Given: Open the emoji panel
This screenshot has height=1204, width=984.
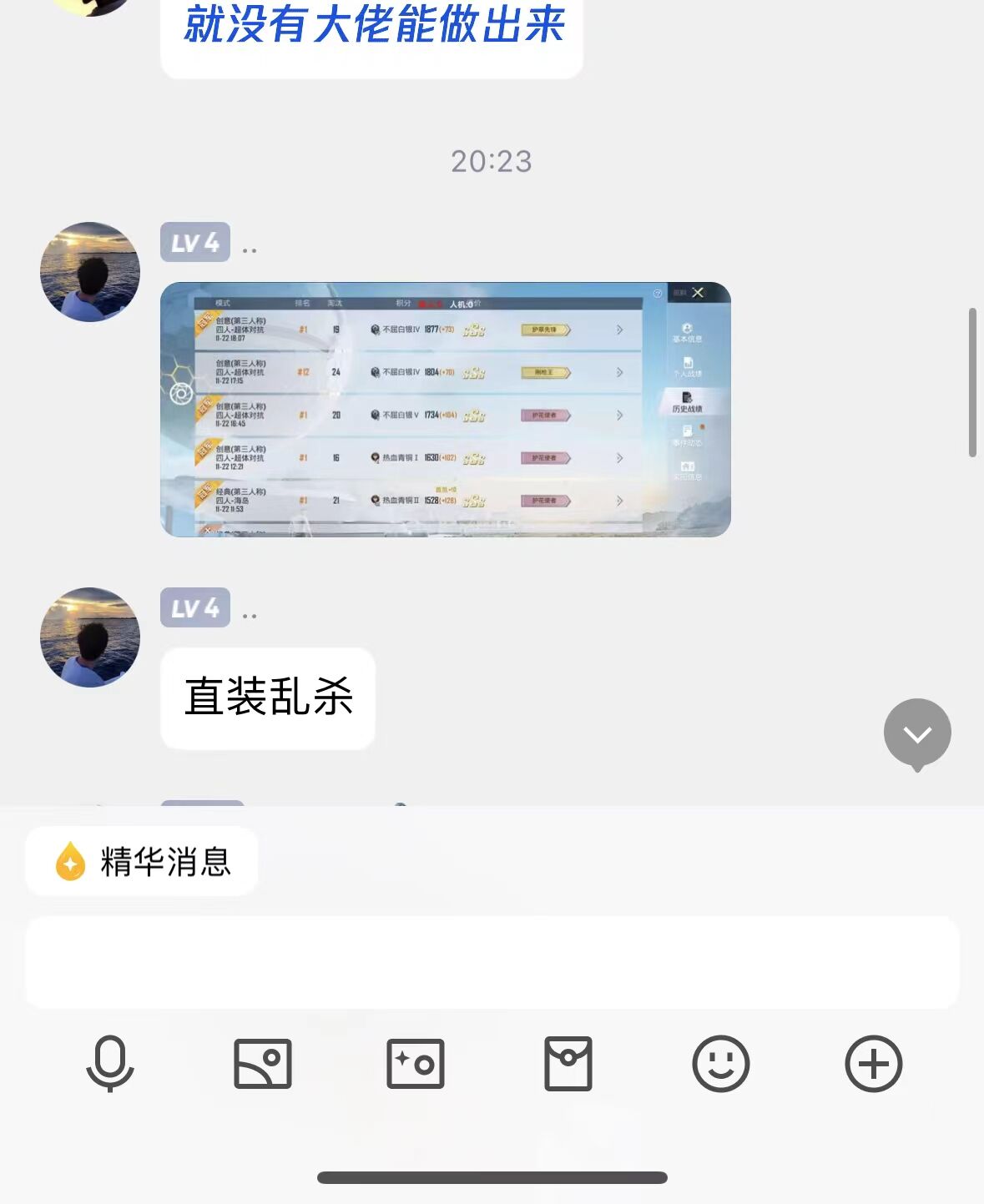Looking at the screenshot, I should (x=721, y=1064).
